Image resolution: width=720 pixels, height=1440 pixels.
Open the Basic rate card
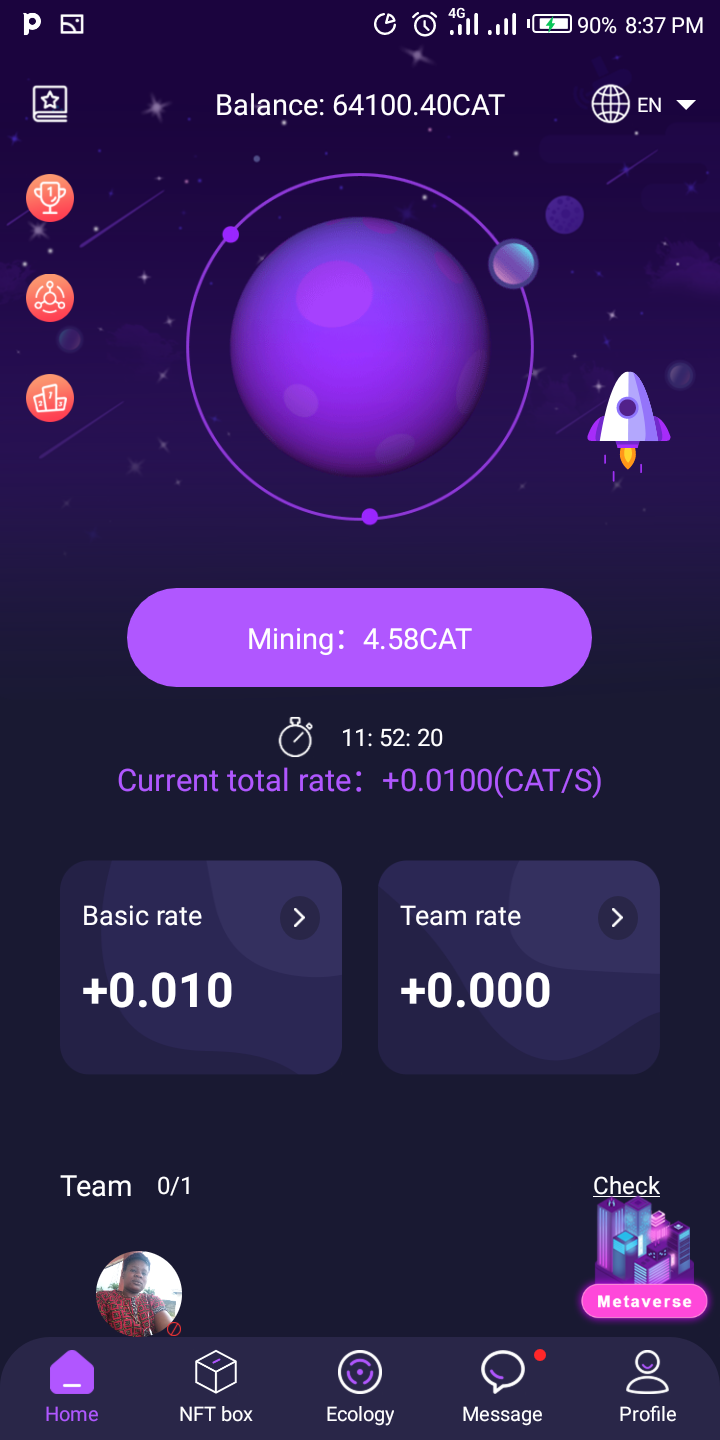pos(201,966)
